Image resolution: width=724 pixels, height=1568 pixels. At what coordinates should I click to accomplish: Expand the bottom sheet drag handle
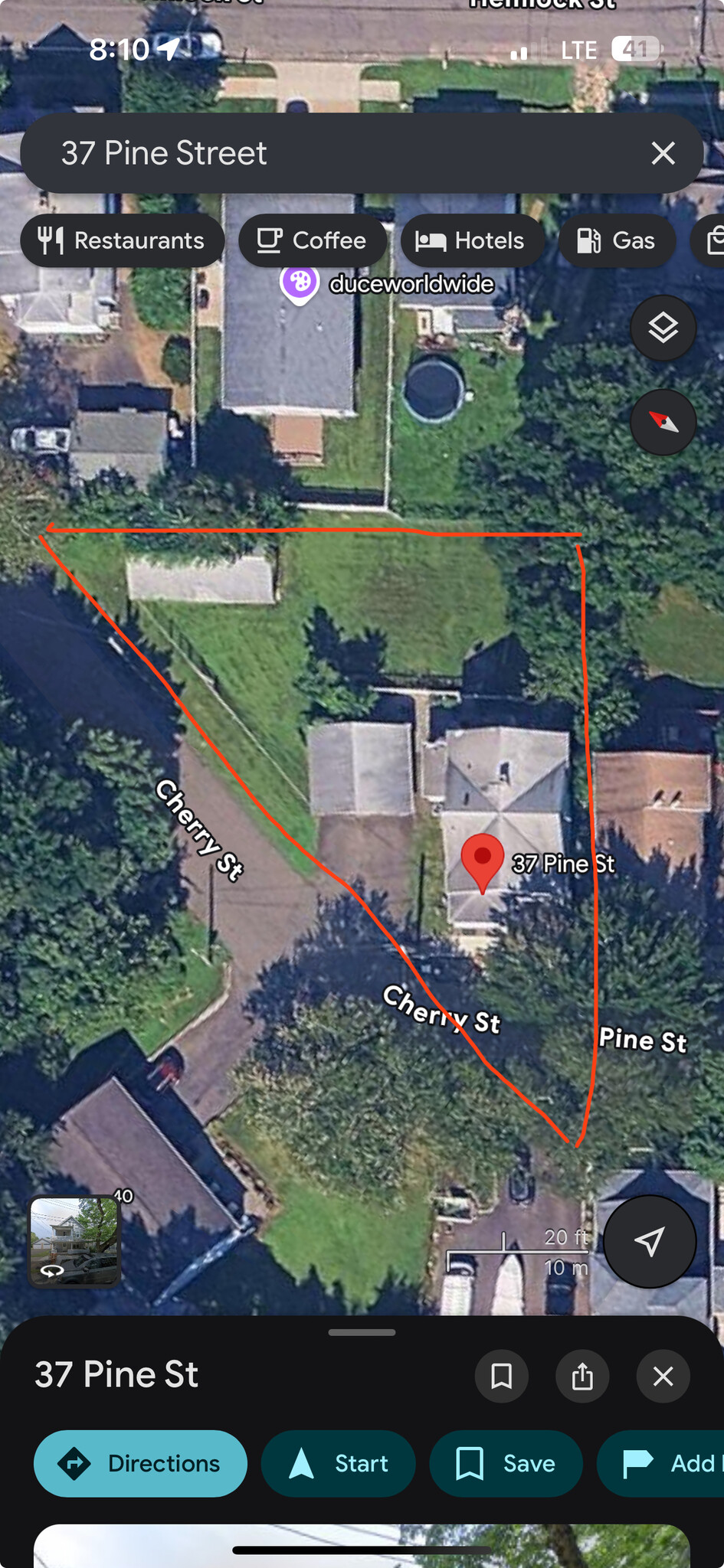[362, 1331]
